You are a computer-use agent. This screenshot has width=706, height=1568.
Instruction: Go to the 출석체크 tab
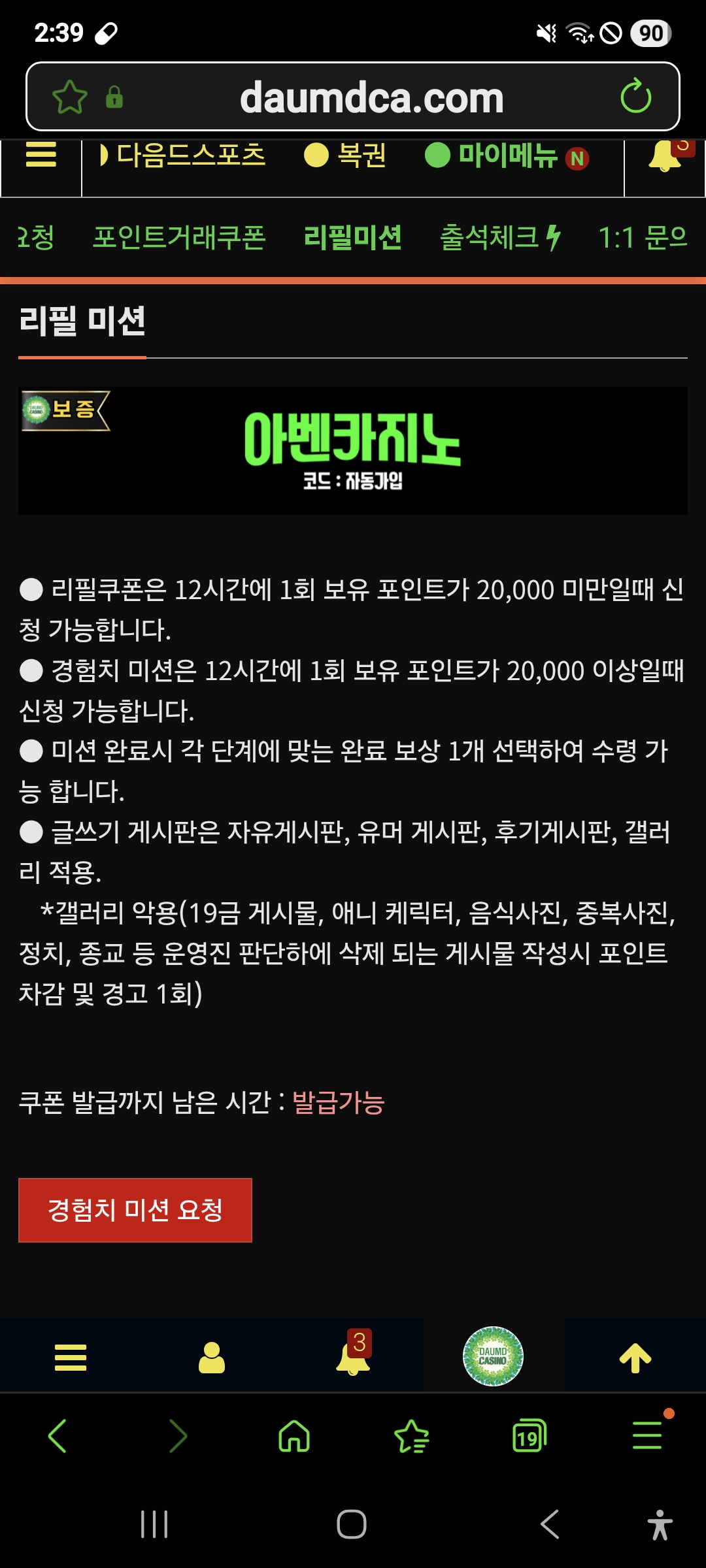(500, 237)
